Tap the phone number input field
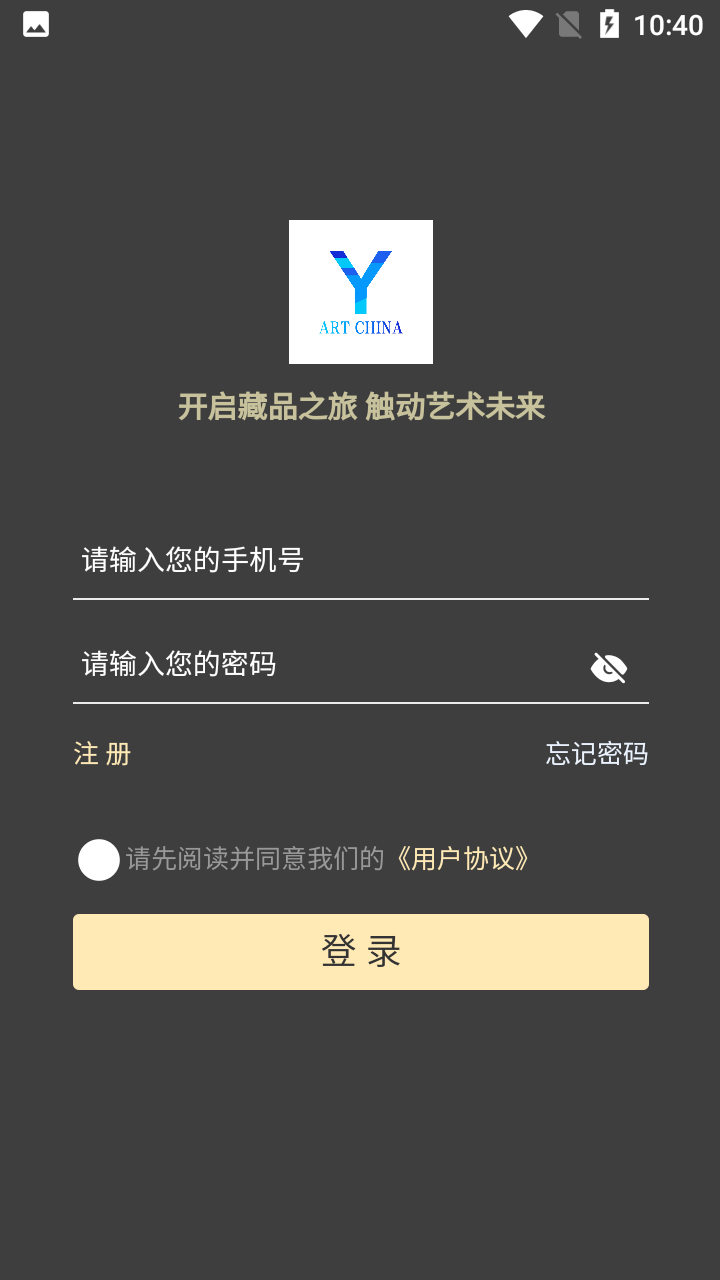The height and width of the screenshot is (1280, 720). pyautogui.click(x=360, y=560)
